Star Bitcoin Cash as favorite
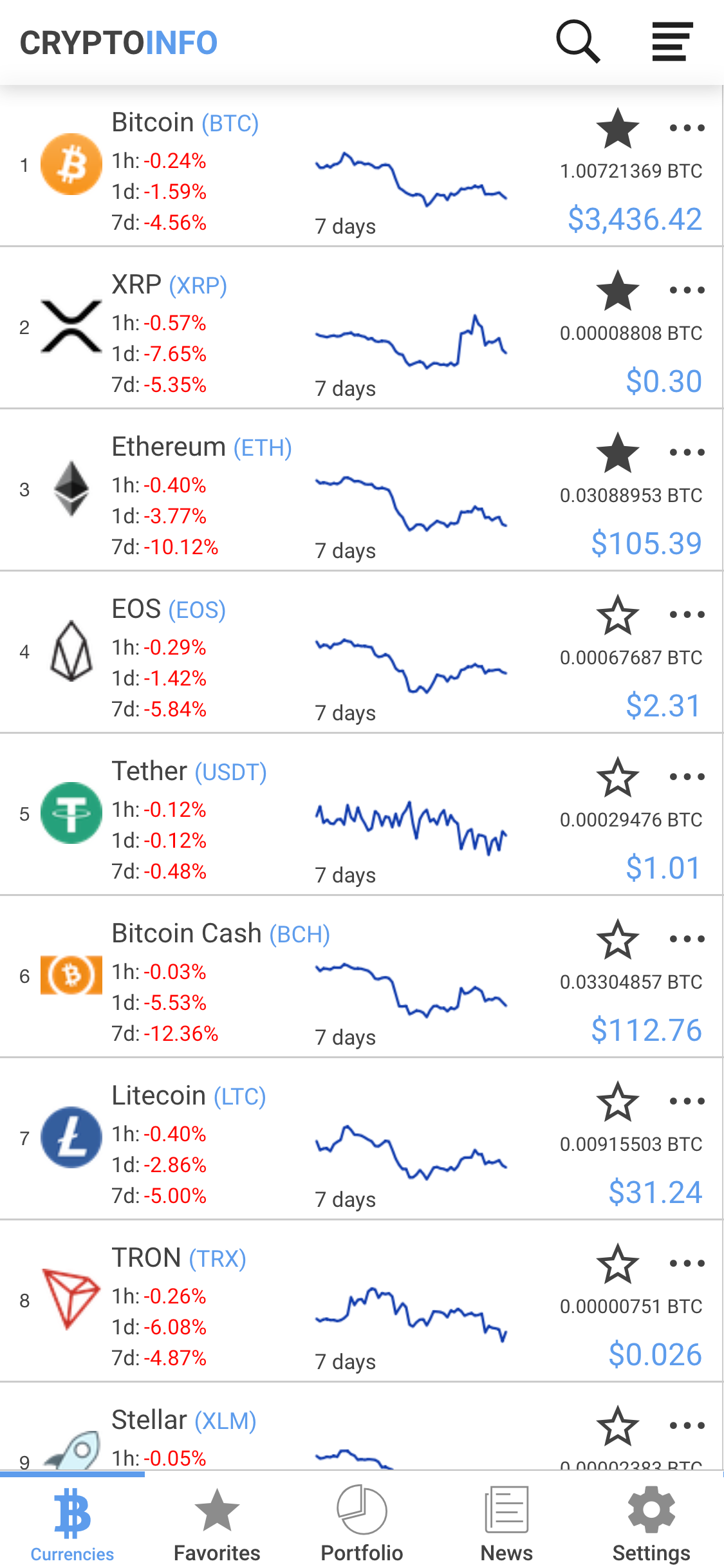Screen dimensions: 724x1568 (618, 939)
